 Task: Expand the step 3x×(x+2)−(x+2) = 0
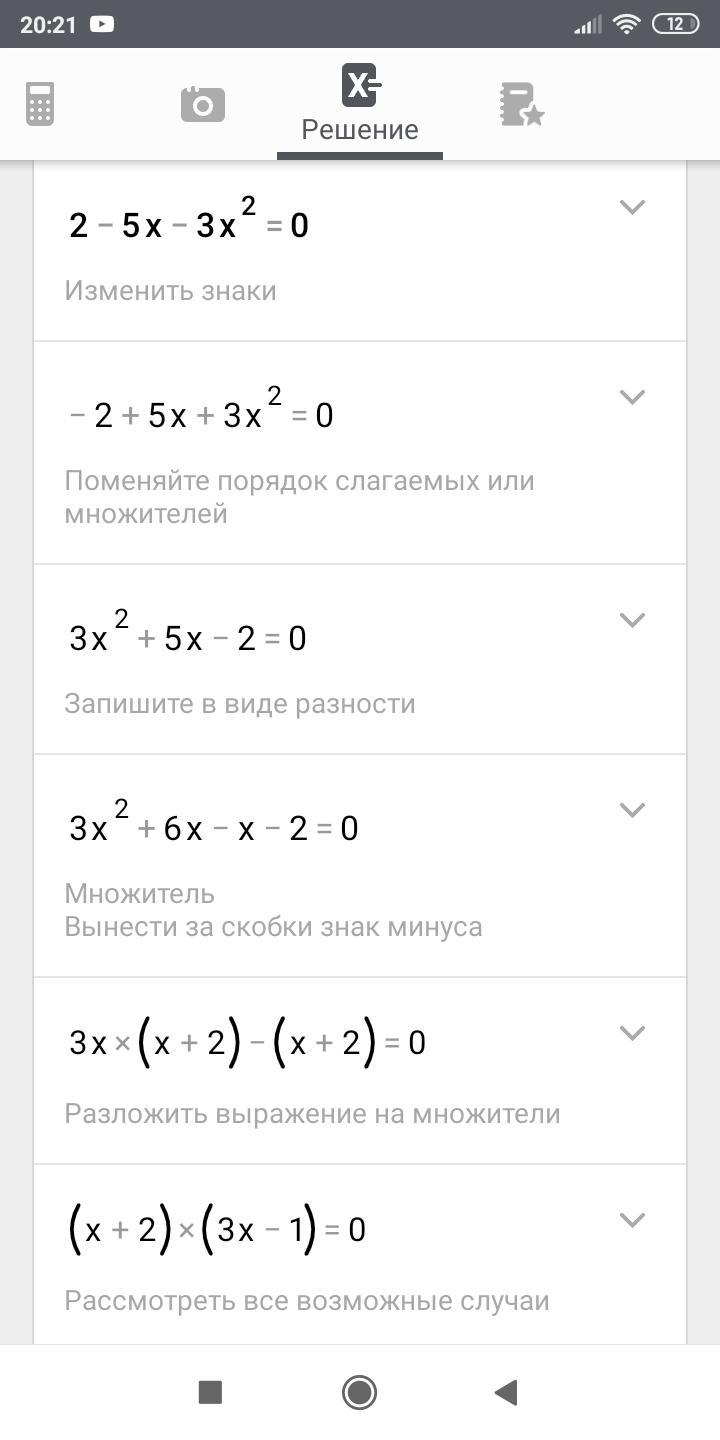tap(632, 1033)
